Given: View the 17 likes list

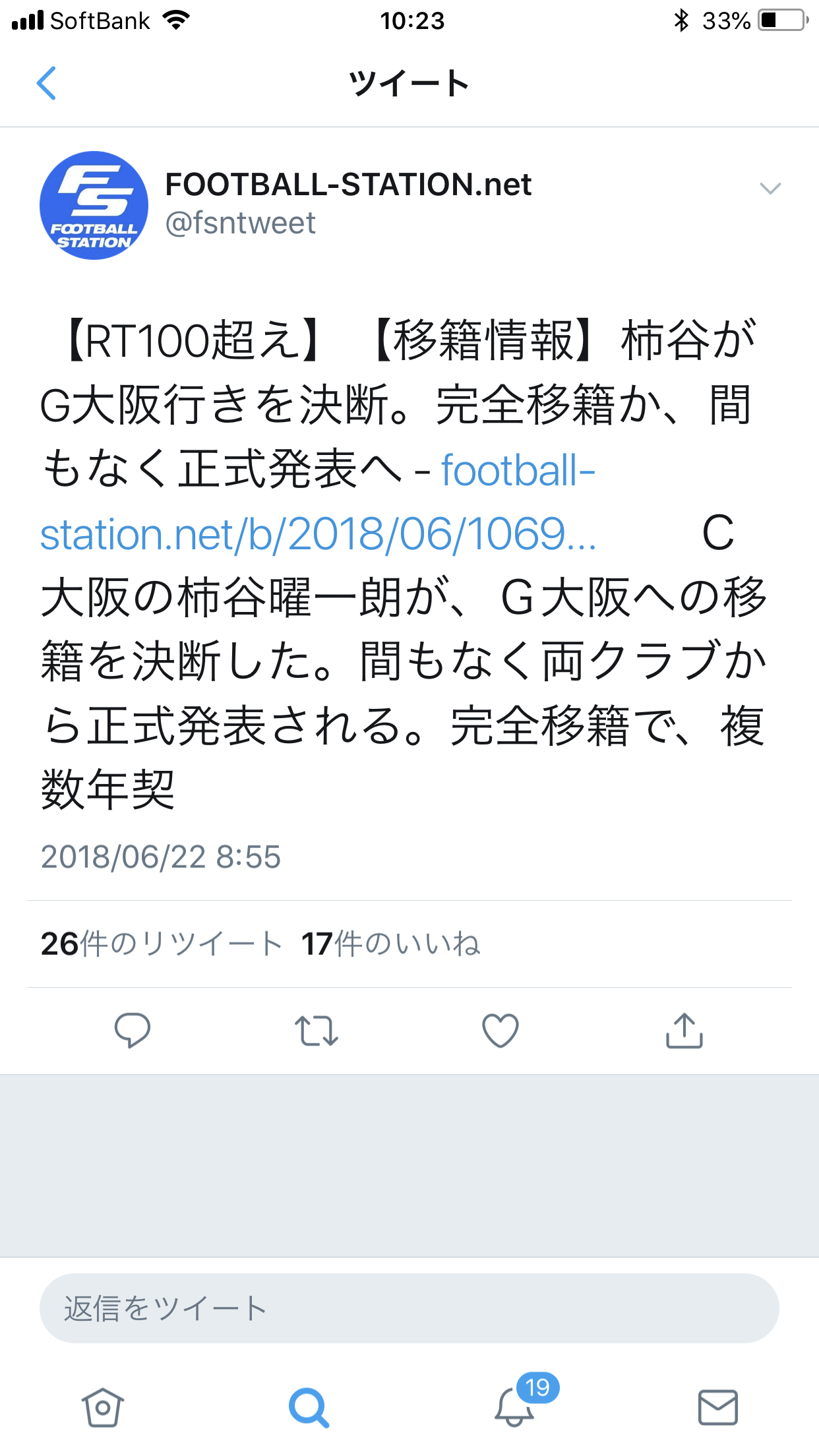Looking at the screenshot, I should pos(390,944).
